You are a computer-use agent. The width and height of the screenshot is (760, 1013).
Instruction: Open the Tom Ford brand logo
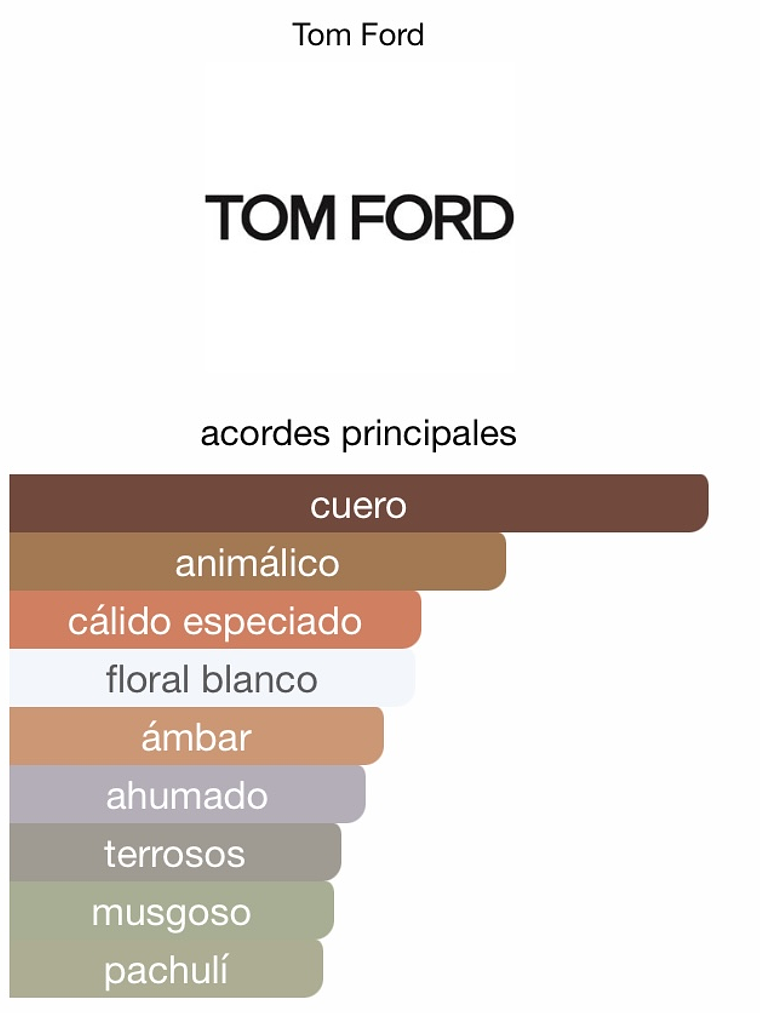(359, 217)
